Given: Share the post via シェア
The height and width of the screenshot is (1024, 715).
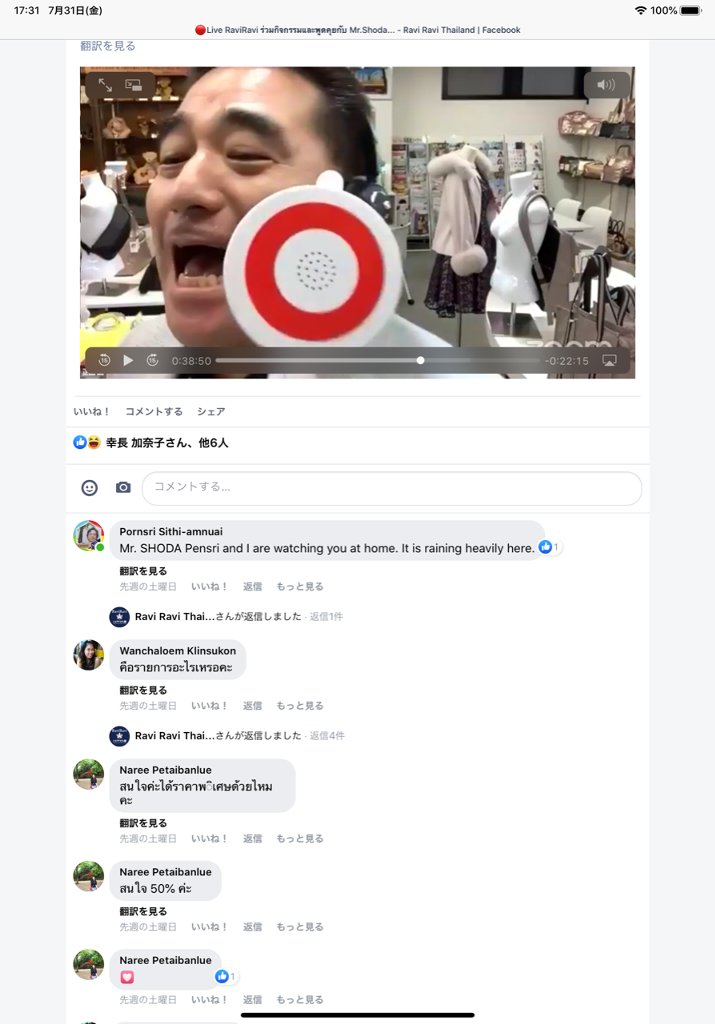Looking at the screenshot, I should pos(211,411).
